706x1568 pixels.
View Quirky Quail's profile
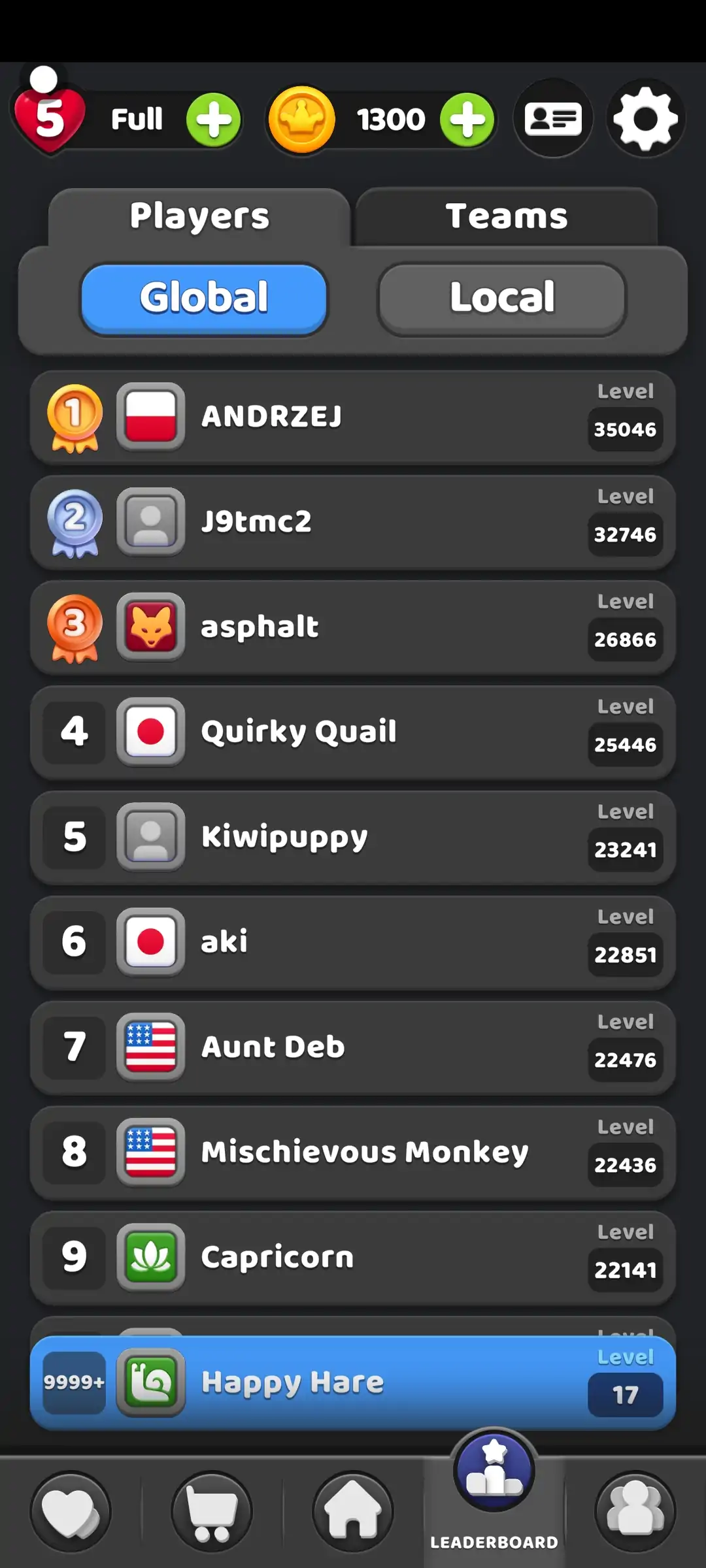click(x=353, y=732)
